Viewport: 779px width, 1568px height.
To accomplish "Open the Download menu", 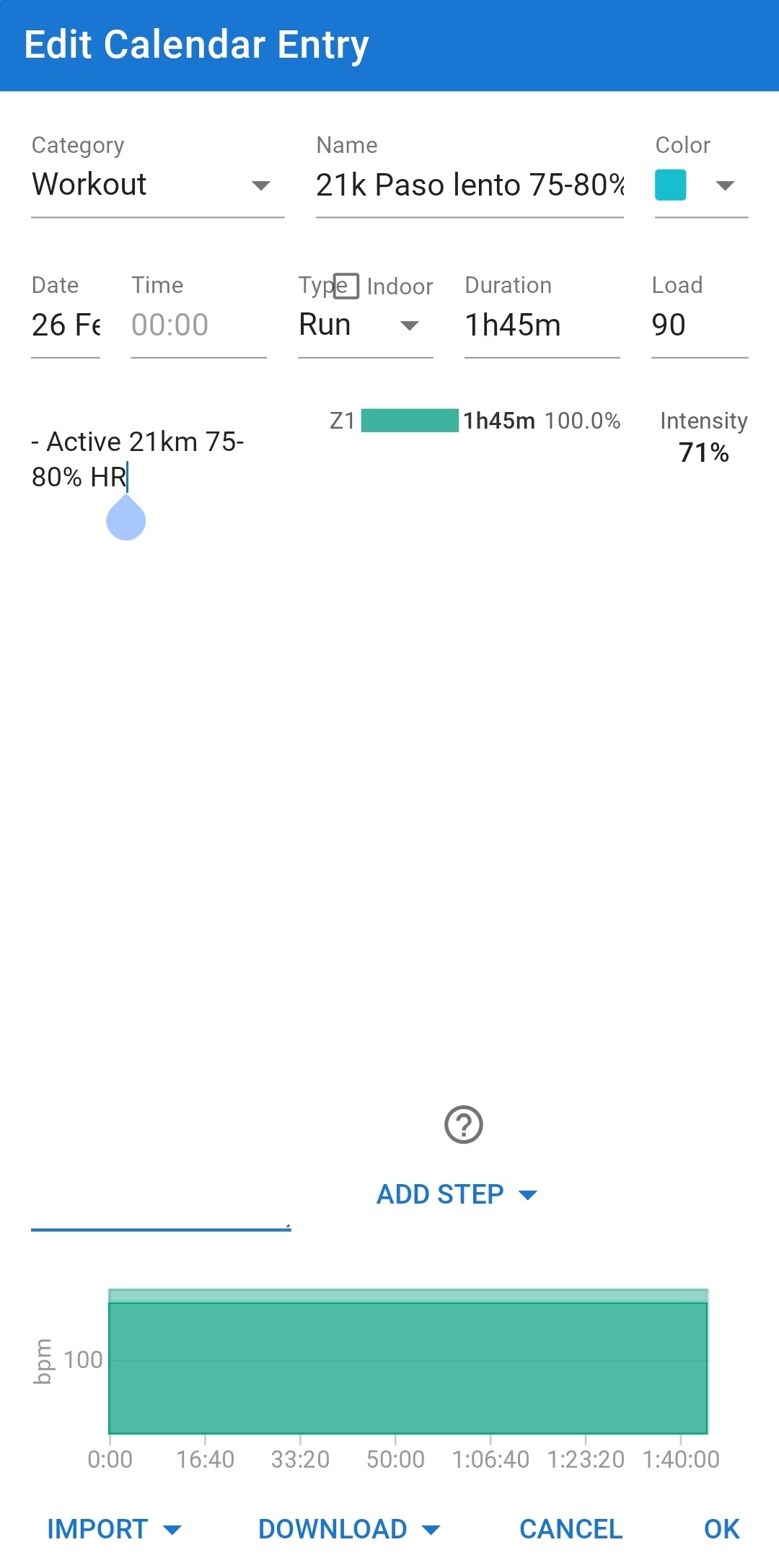I will (349, 1528).
